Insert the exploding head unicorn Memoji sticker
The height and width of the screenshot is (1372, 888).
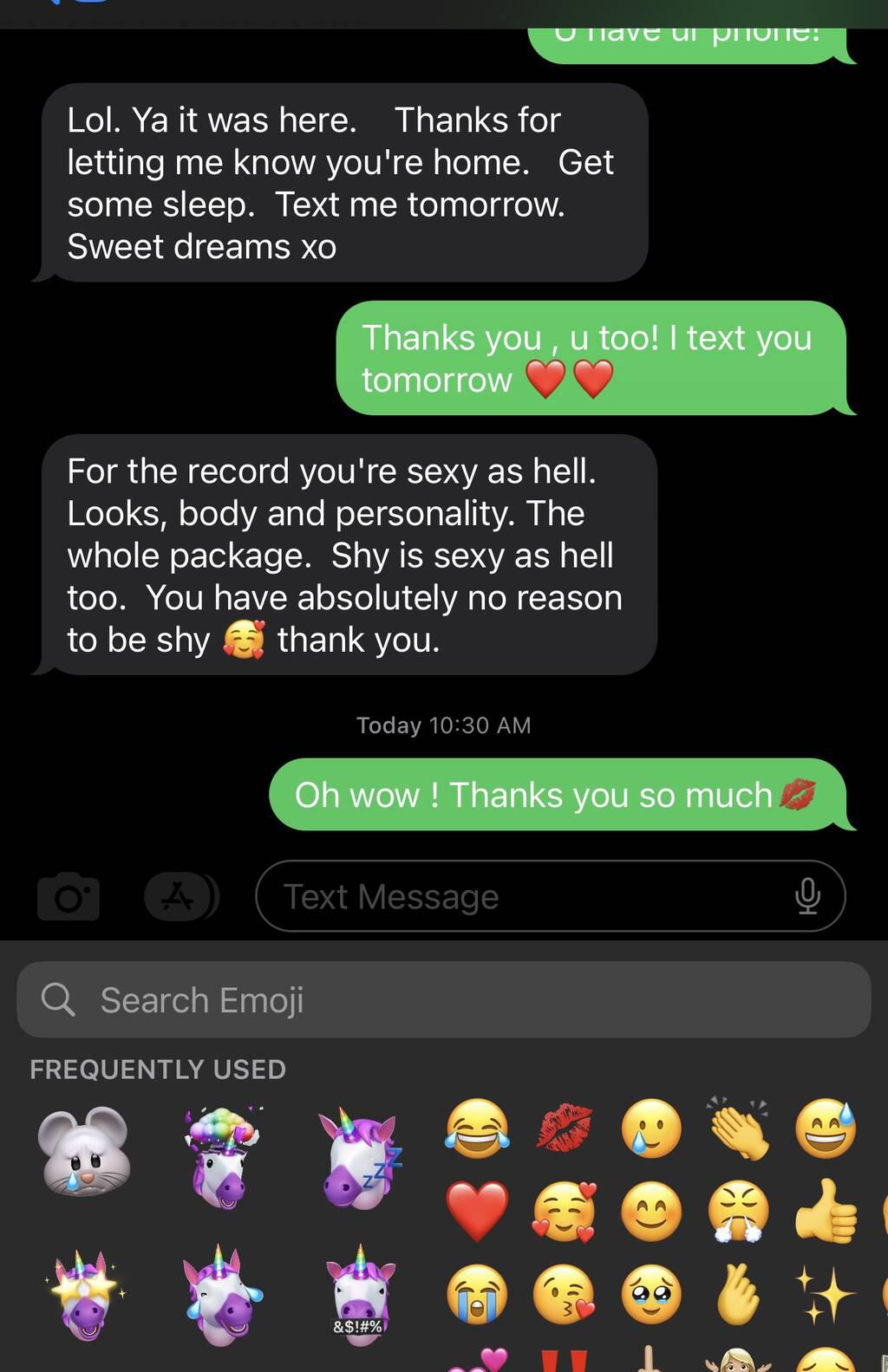point(221,1157)
